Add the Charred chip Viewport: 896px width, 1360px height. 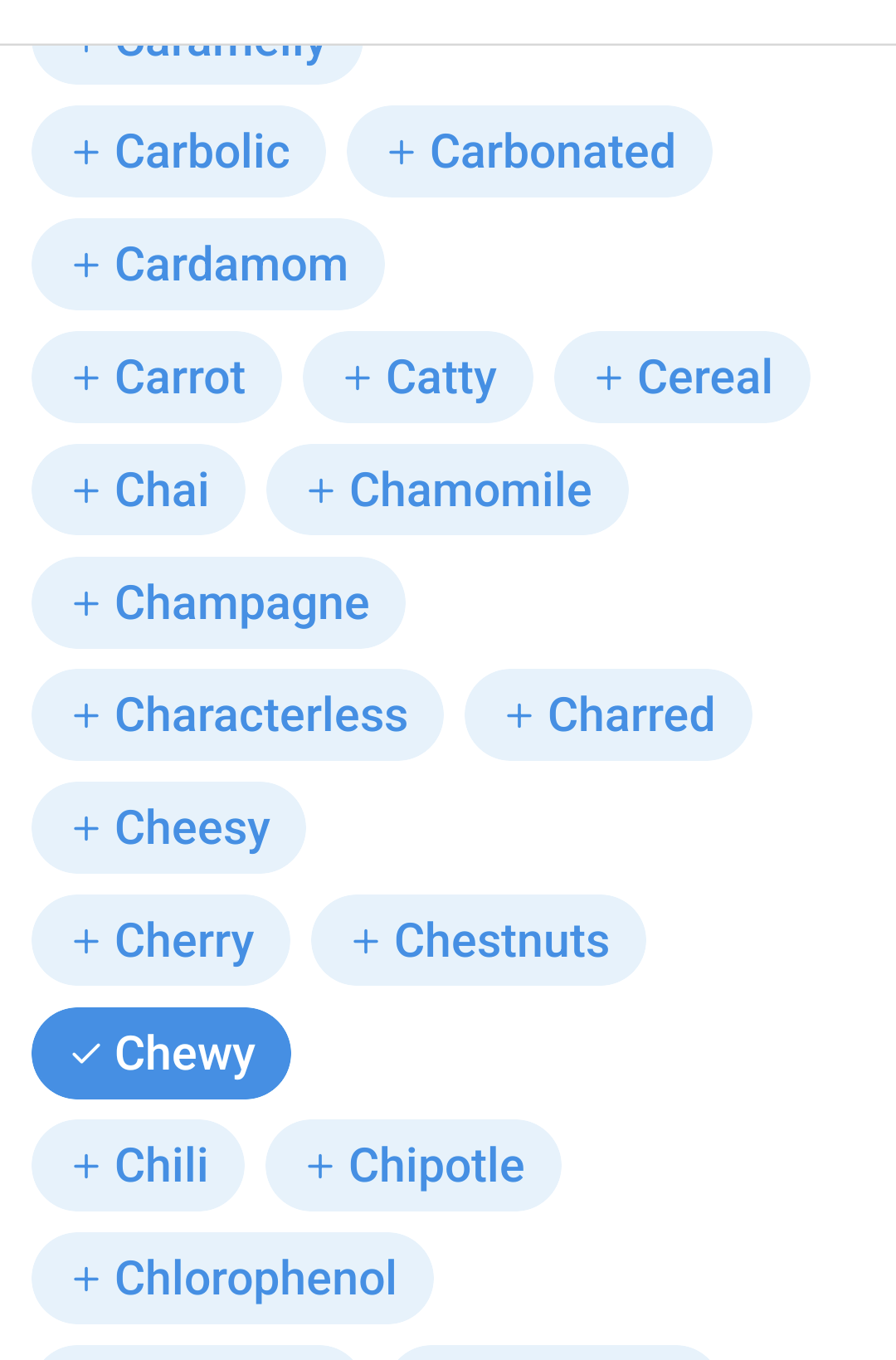pyautogui.click(x=608, y=715)
